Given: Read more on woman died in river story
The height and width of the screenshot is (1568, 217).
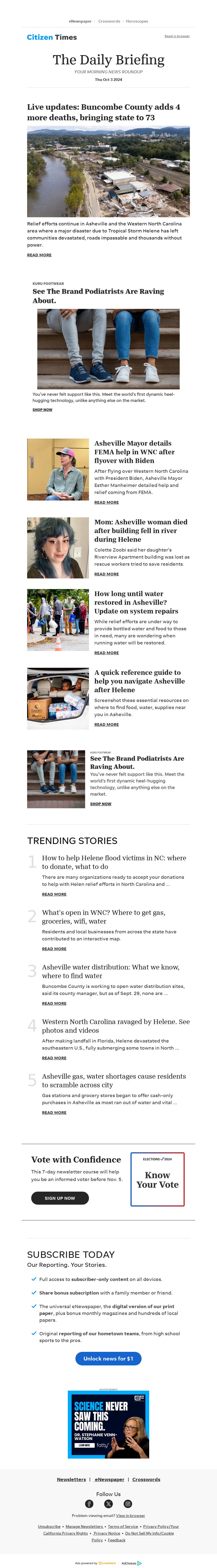Looking at the screenshot, I should [x=106, y=574].
